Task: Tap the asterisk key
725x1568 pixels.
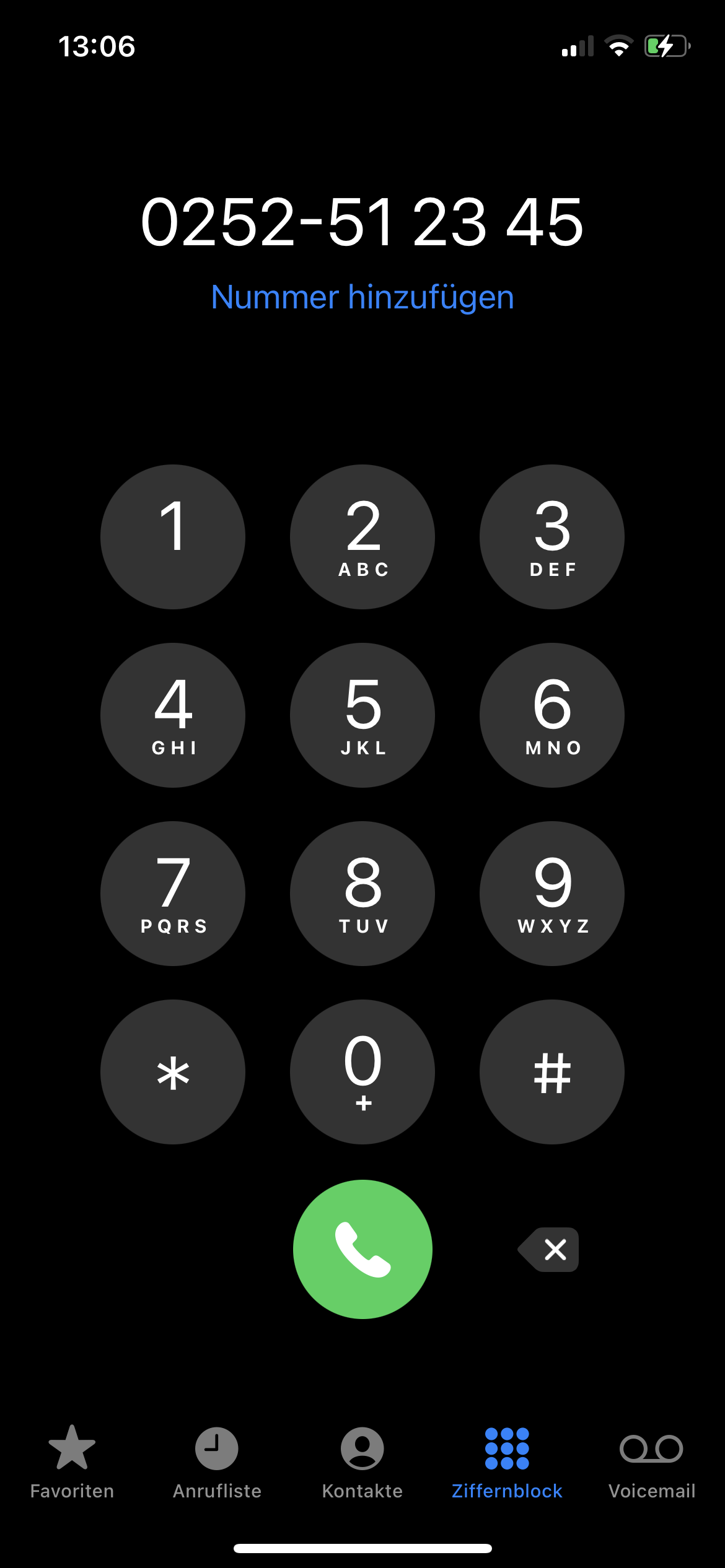Action: pos(173,1072)
